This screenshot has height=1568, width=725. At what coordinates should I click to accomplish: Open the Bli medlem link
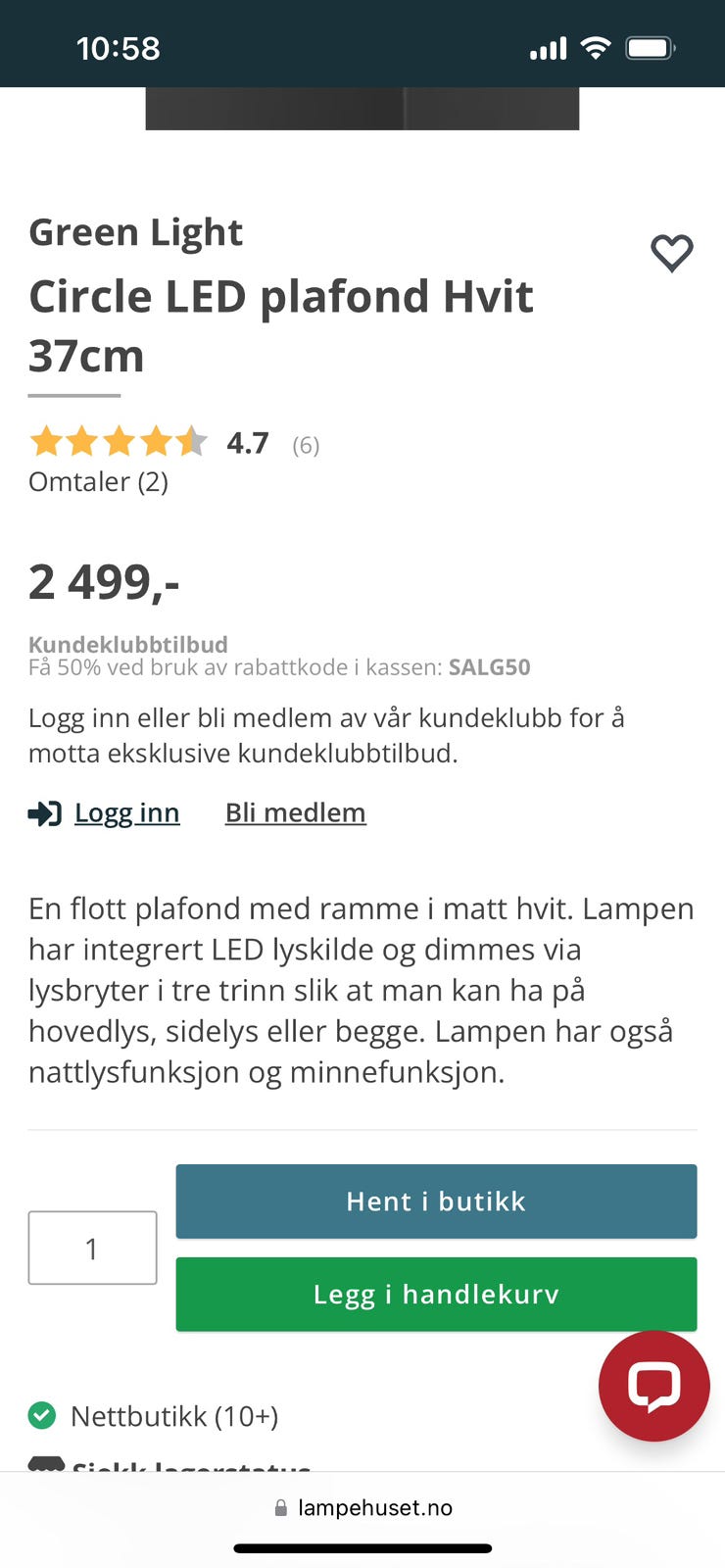[x=295, y=812]
